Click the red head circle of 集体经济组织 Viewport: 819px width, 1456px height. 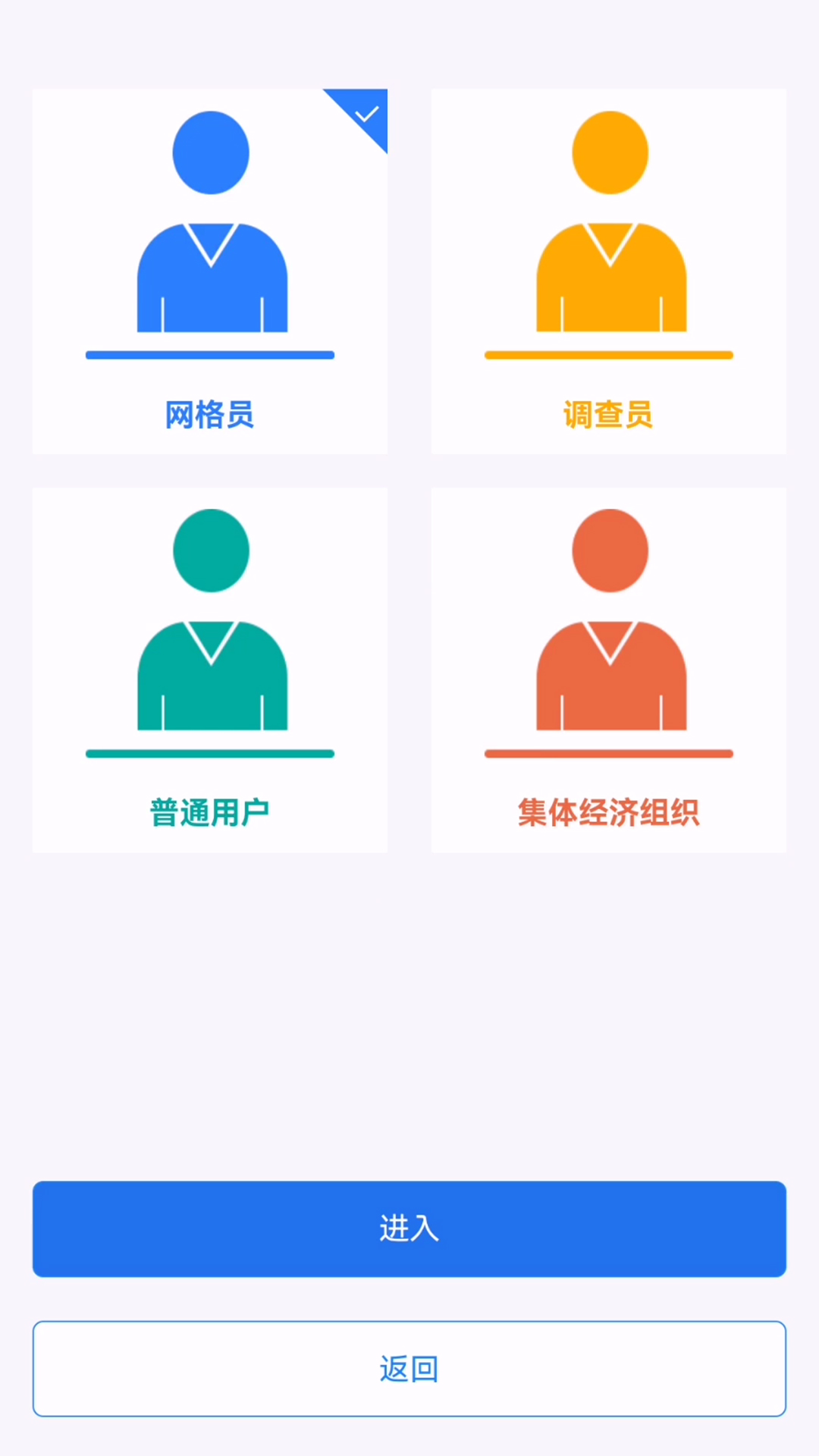coord(609,551)
